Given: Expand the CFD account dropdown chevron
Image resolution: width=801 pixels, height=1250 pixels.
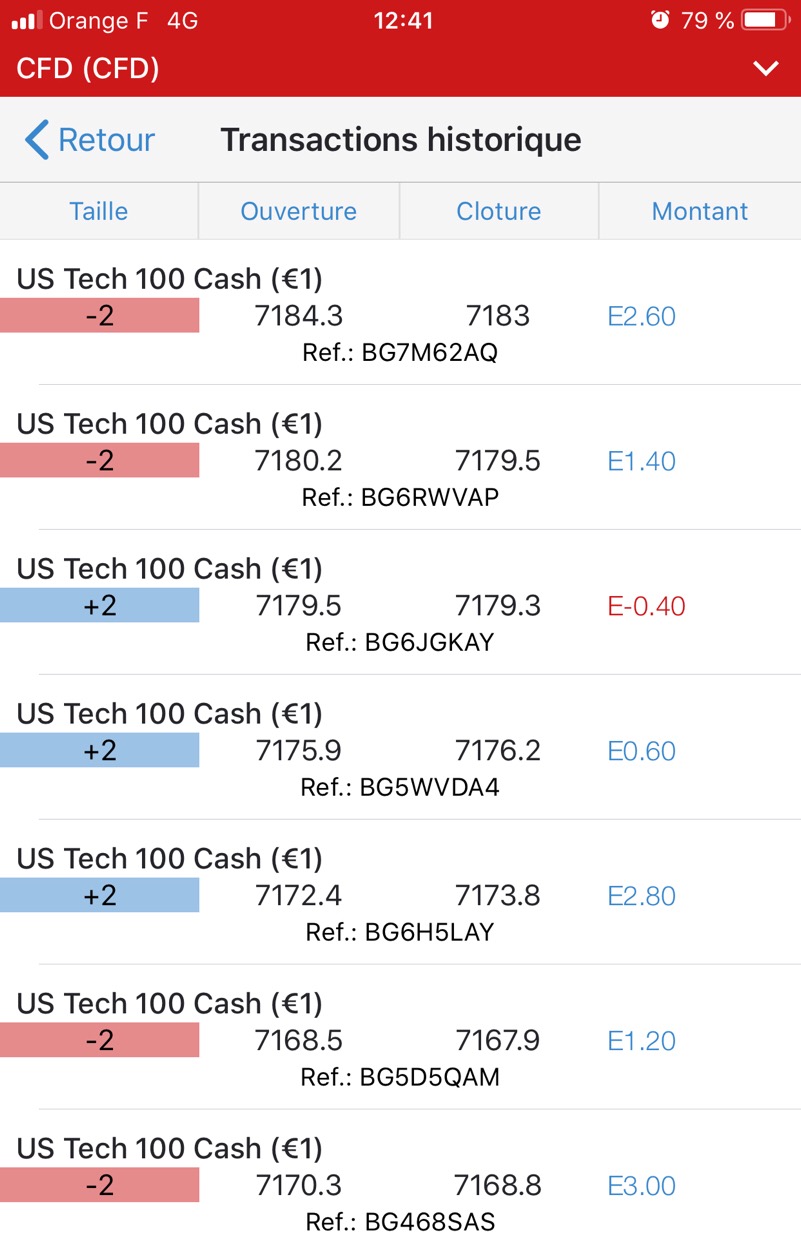Looking at the screenshot, I should tap(765, 69).
